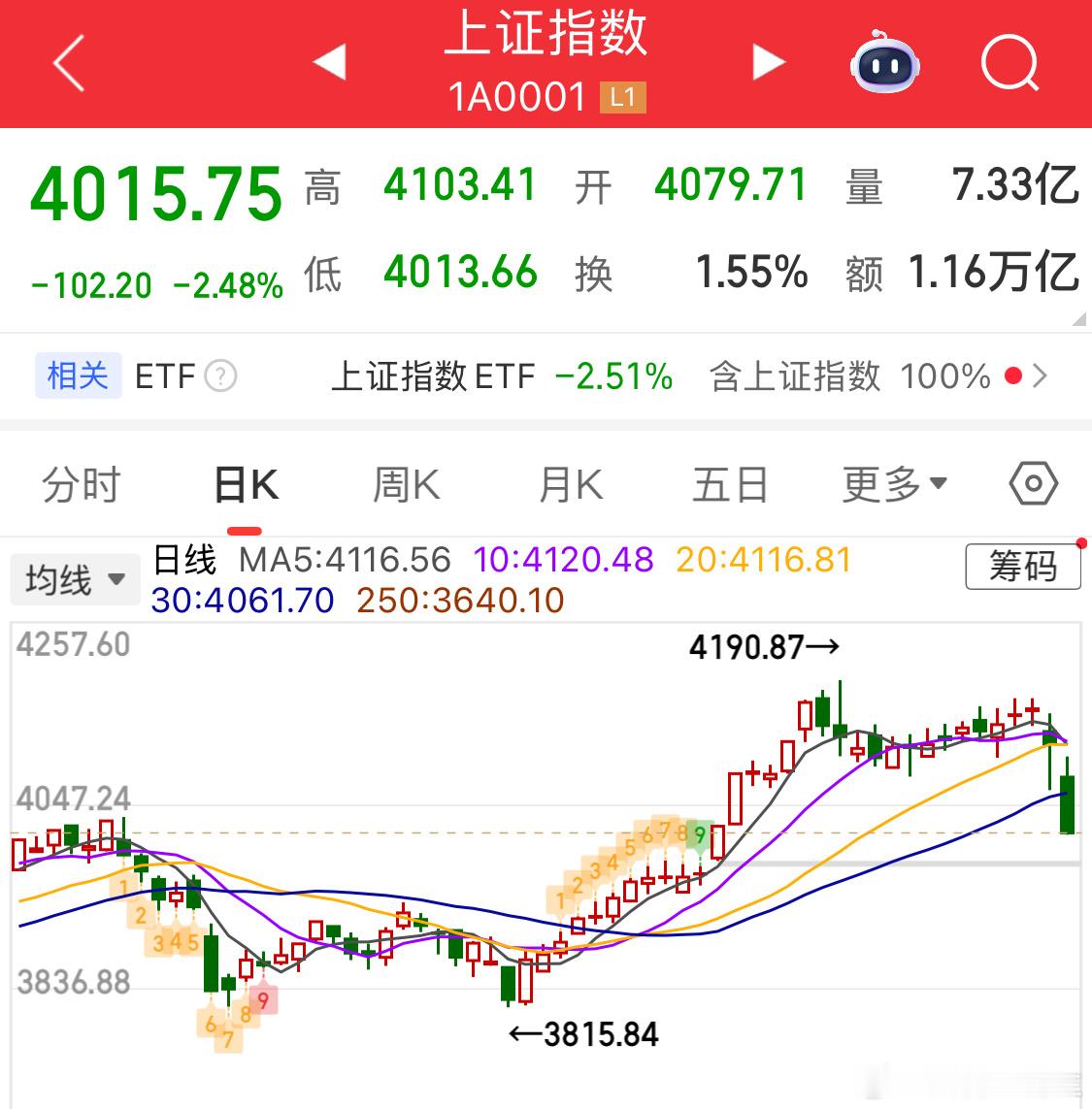Toggle the 筹码 chip distribution panel
1092x1109 pixels.
pyautogui.click(x=1023, y=569)
